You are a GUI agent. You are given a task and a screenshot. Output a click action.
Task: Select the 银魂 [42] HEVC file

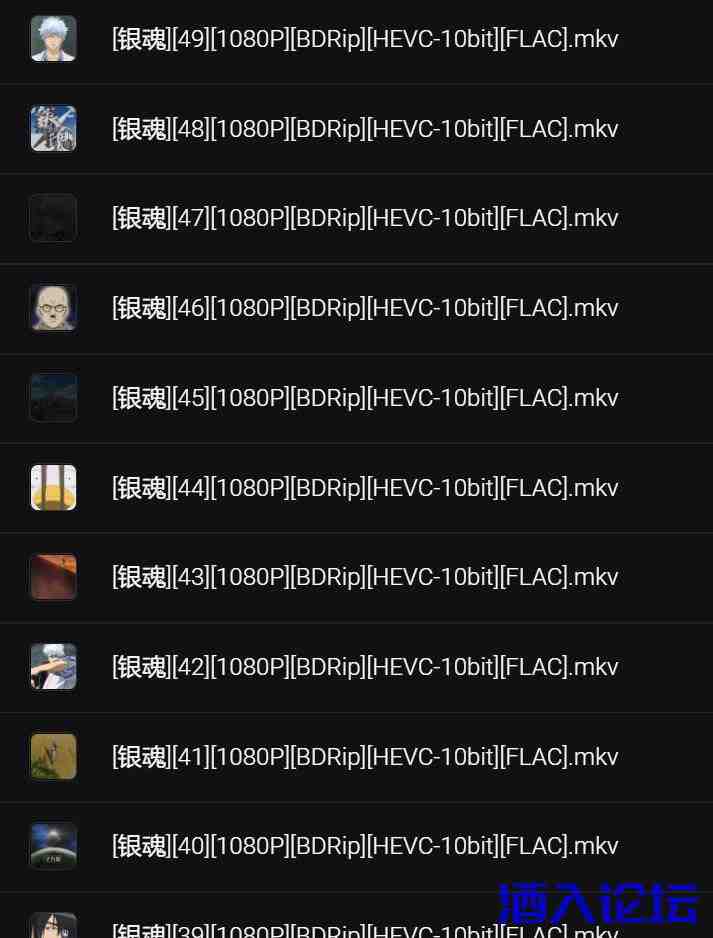(365, 667)
